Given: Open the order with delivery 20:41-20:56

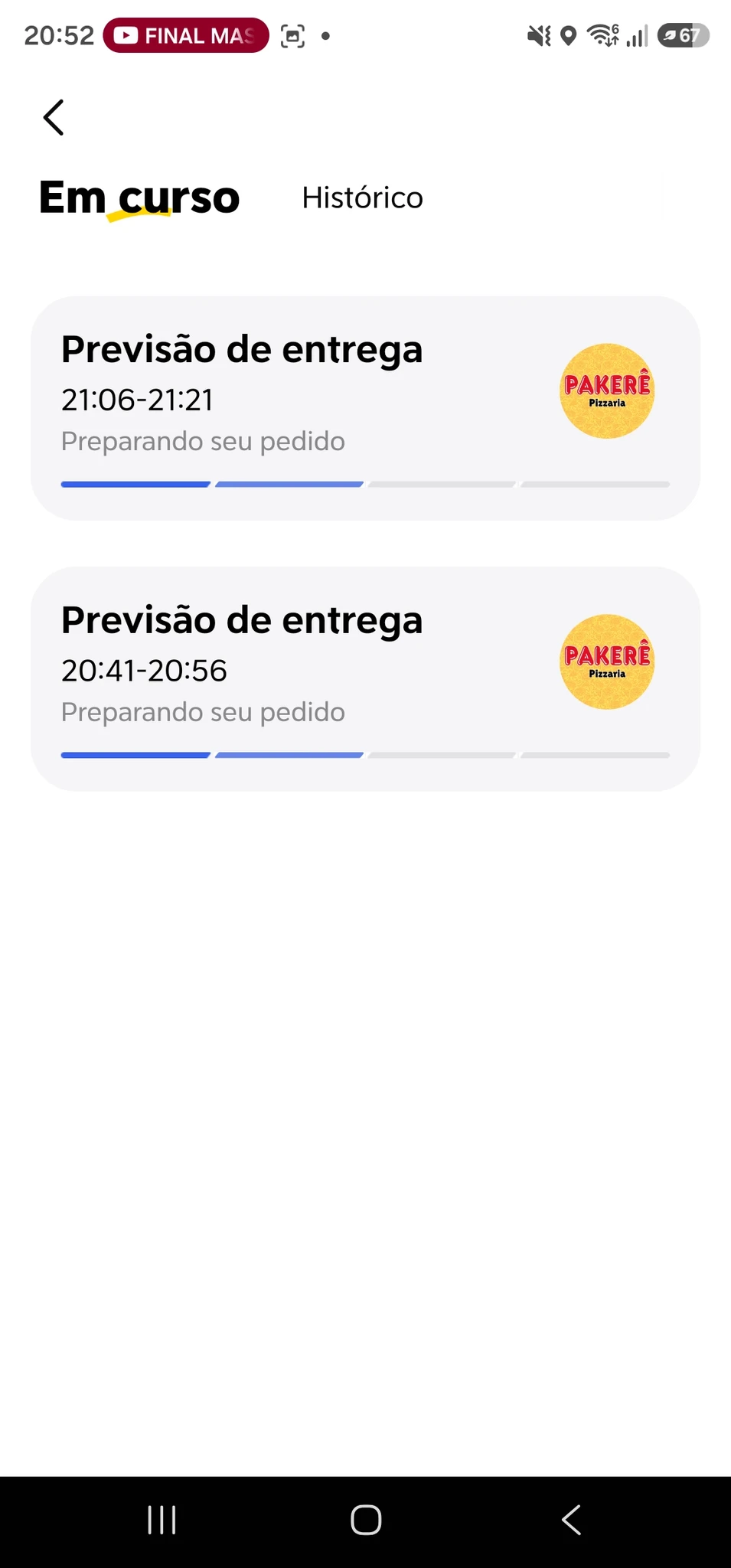Looking at the screenshot, I should (x=365, y=679).
